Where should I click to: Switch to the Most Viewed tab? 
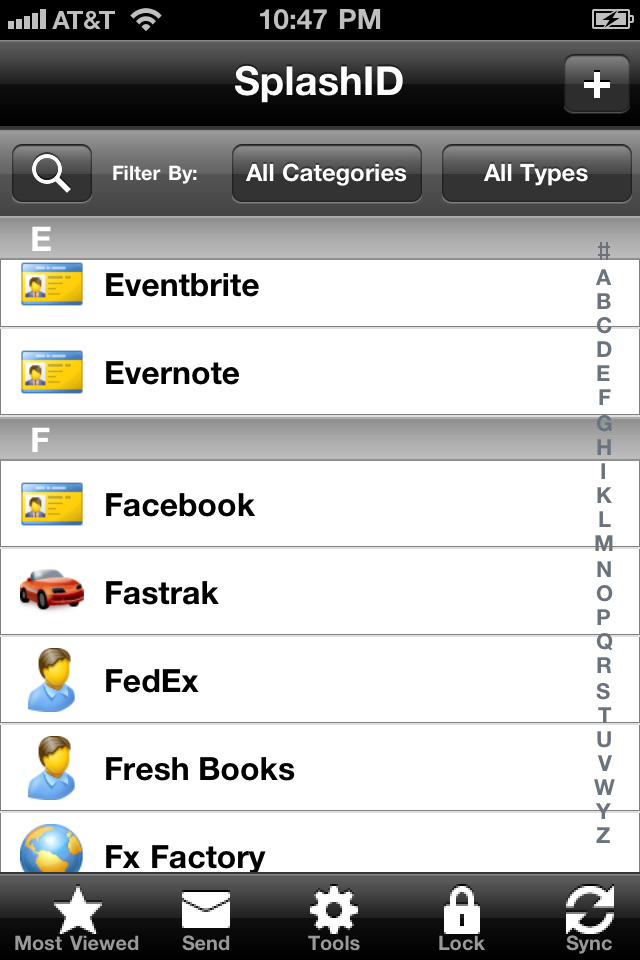[x=77, y=920]
